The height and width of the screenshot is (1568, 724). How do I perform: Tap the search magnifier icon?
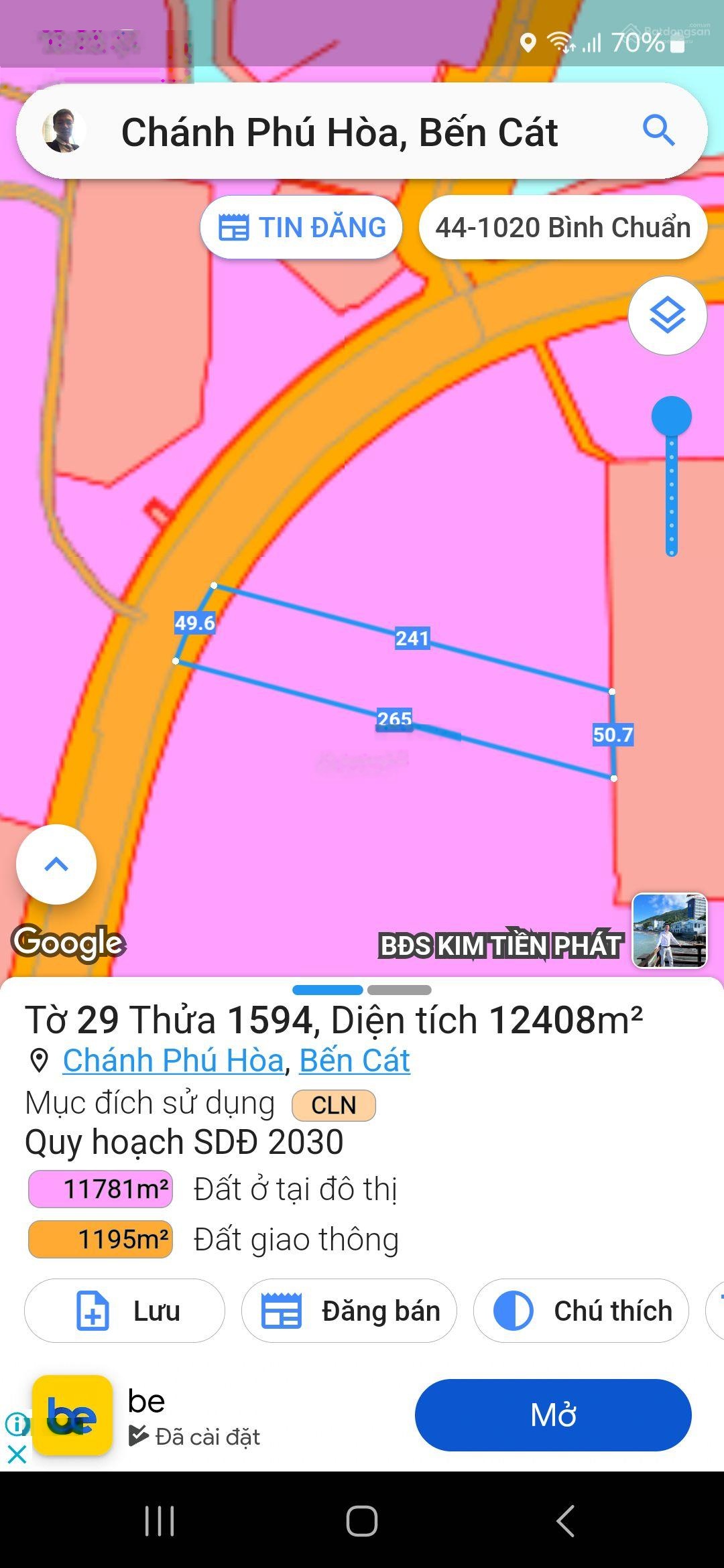(x=658, y=131)
